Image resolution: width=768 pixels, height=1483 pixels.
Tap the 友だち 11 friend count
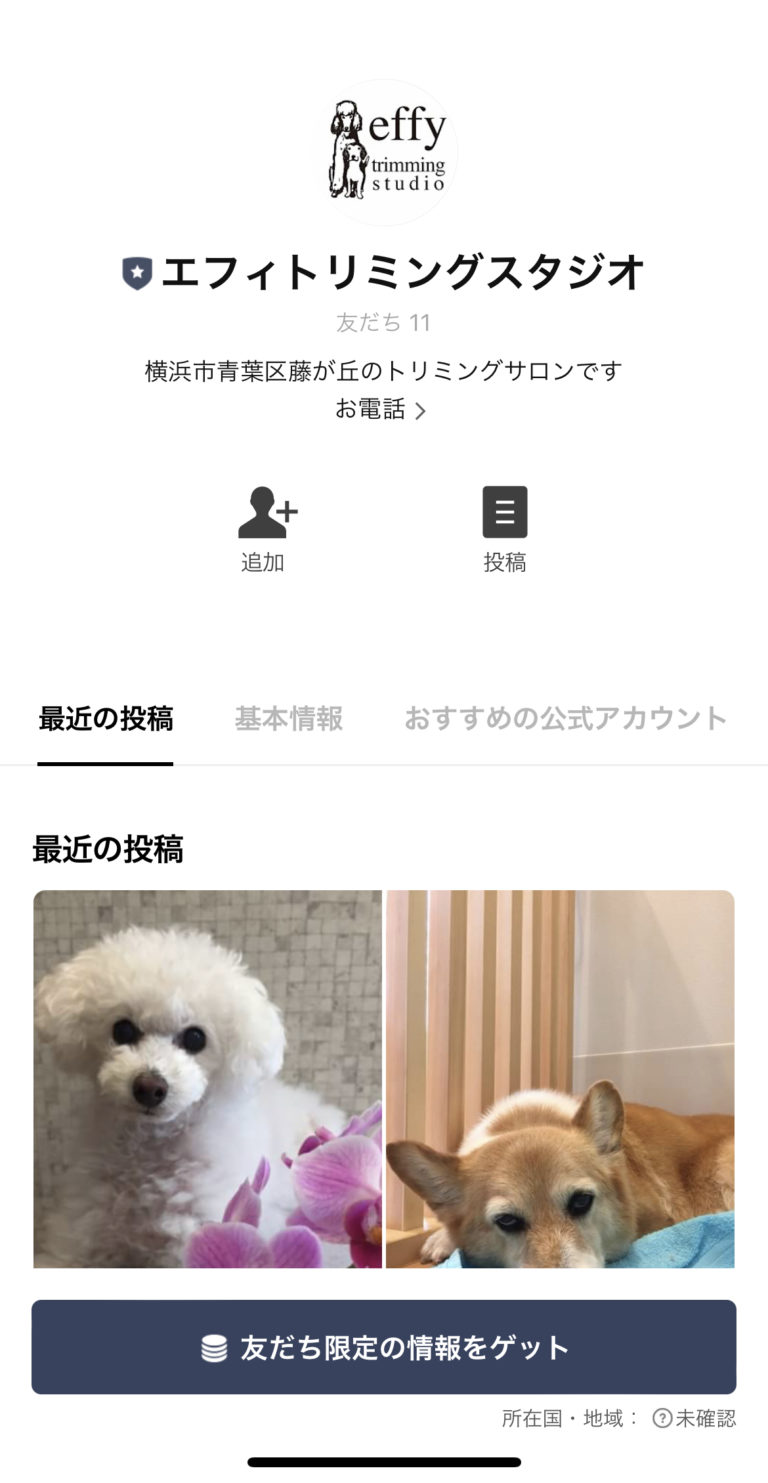pos(384,322)
